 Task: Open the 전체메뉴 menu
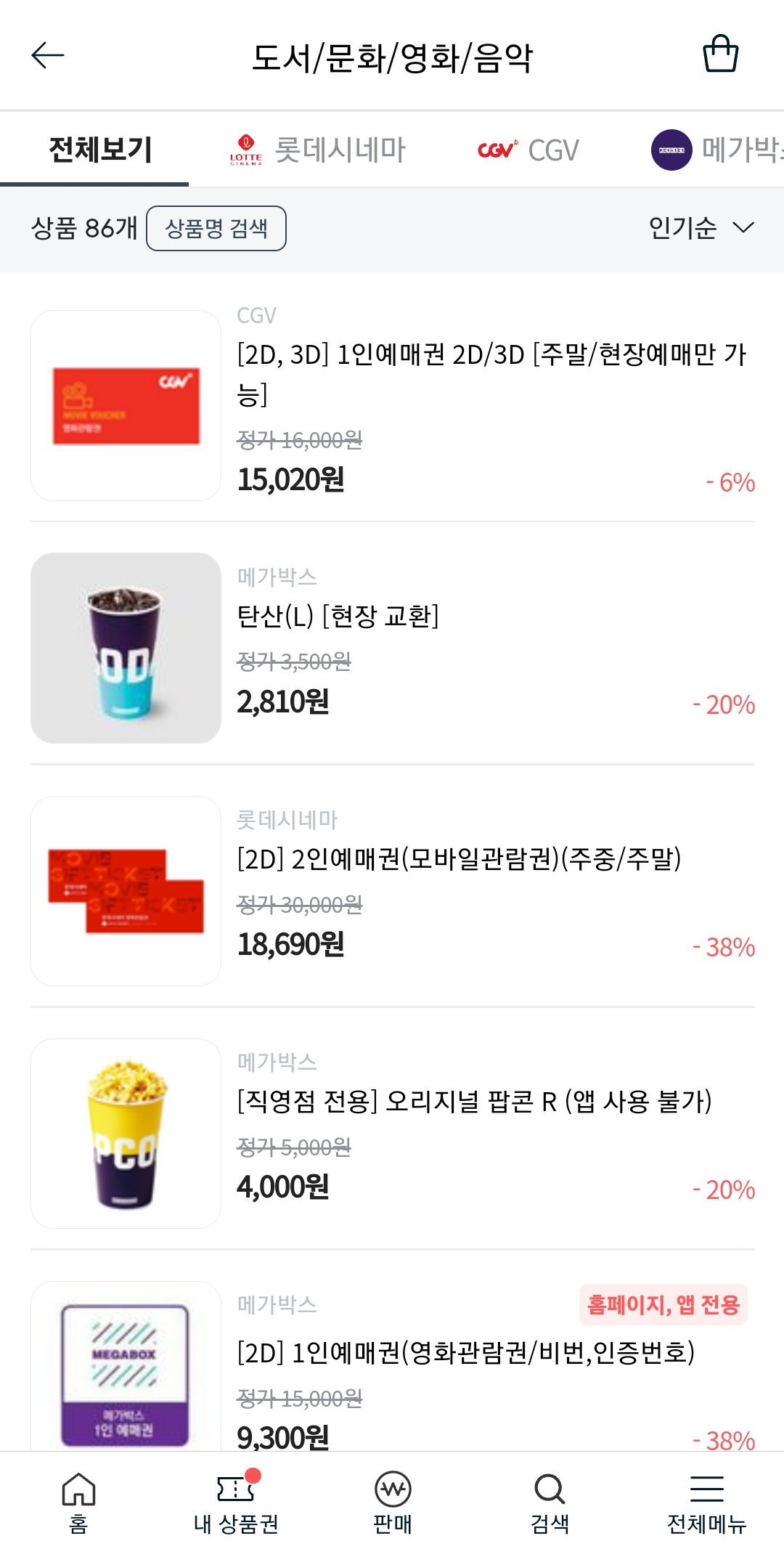(706, 1502)
